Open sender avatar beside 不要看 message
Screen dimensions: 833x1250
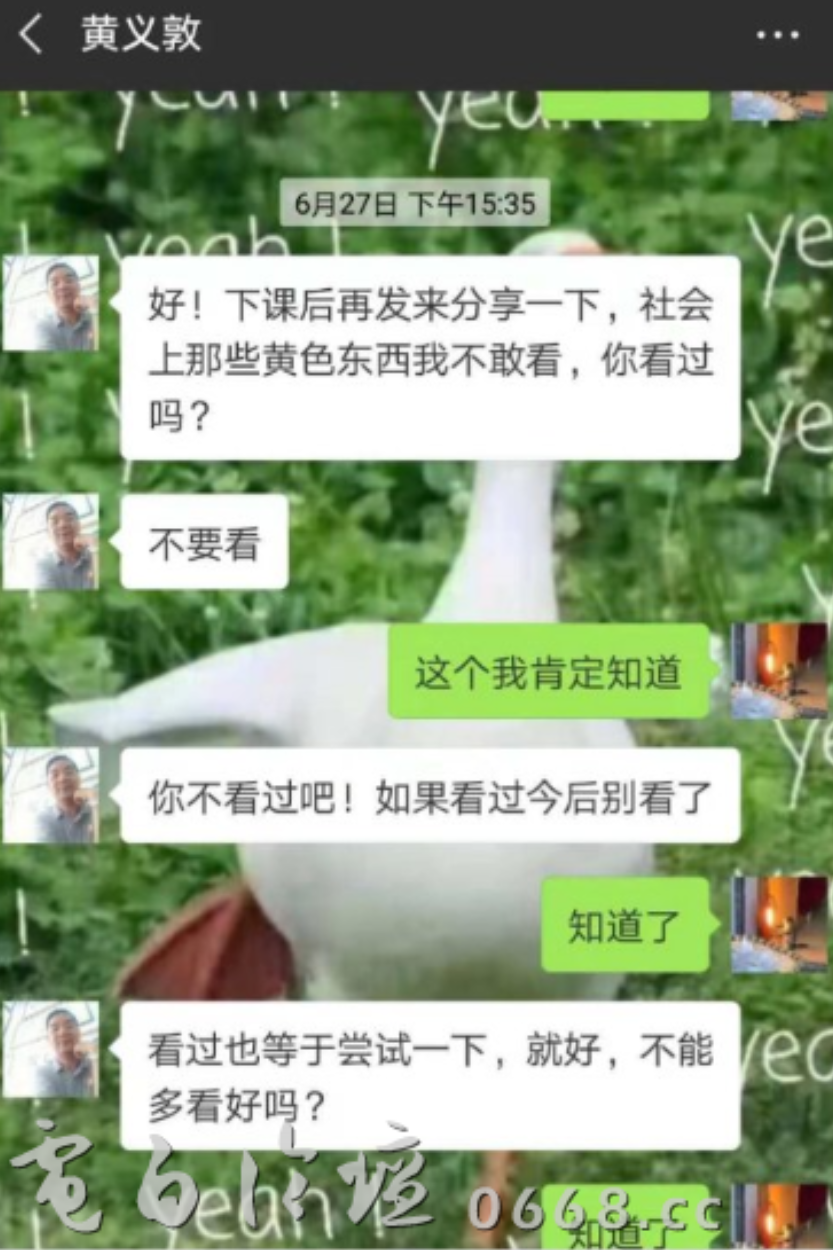point(51,541)
